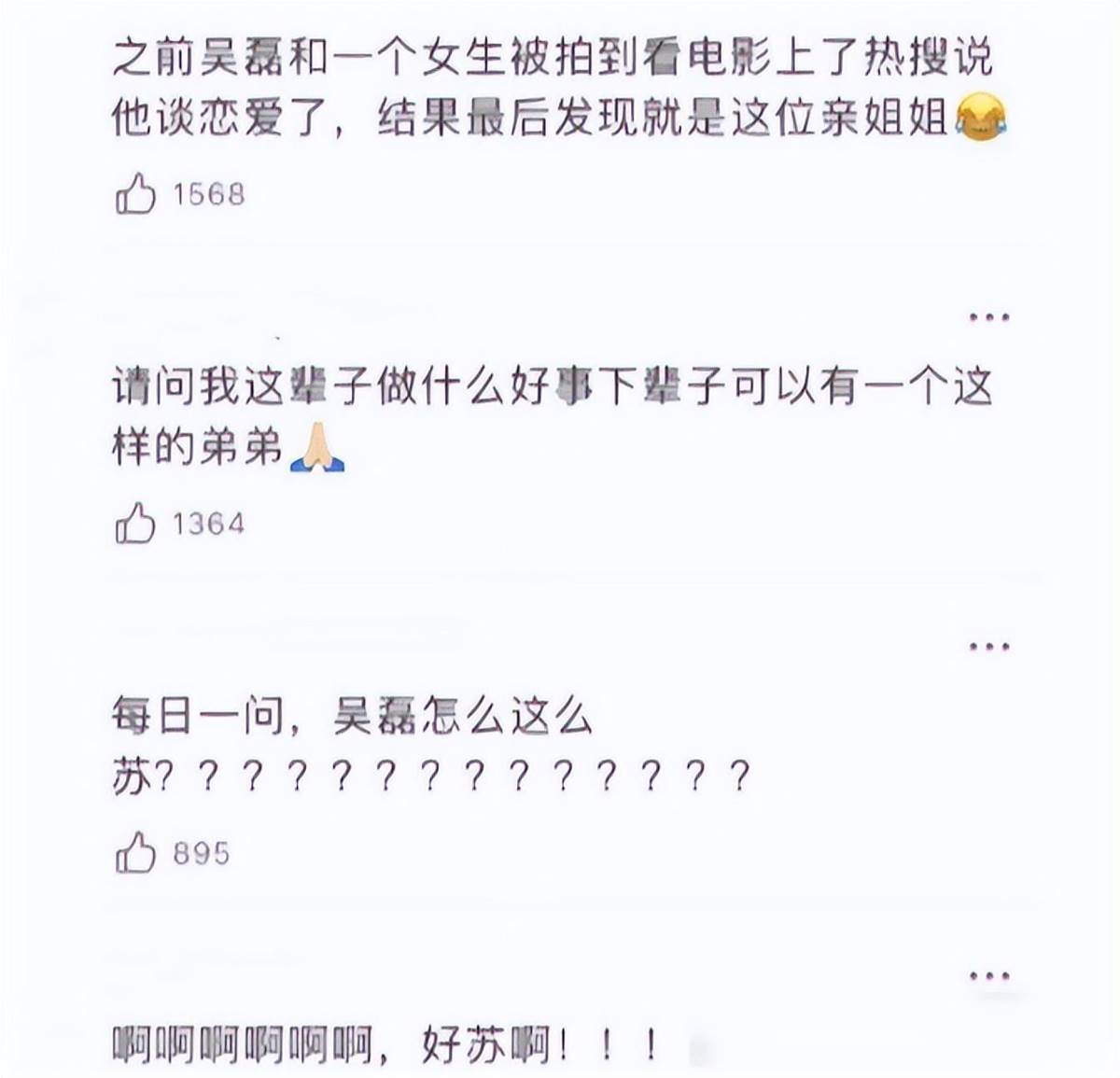Open more options for the 每日一问 comment
The image size is (1120, 1078).
[988, 647]
